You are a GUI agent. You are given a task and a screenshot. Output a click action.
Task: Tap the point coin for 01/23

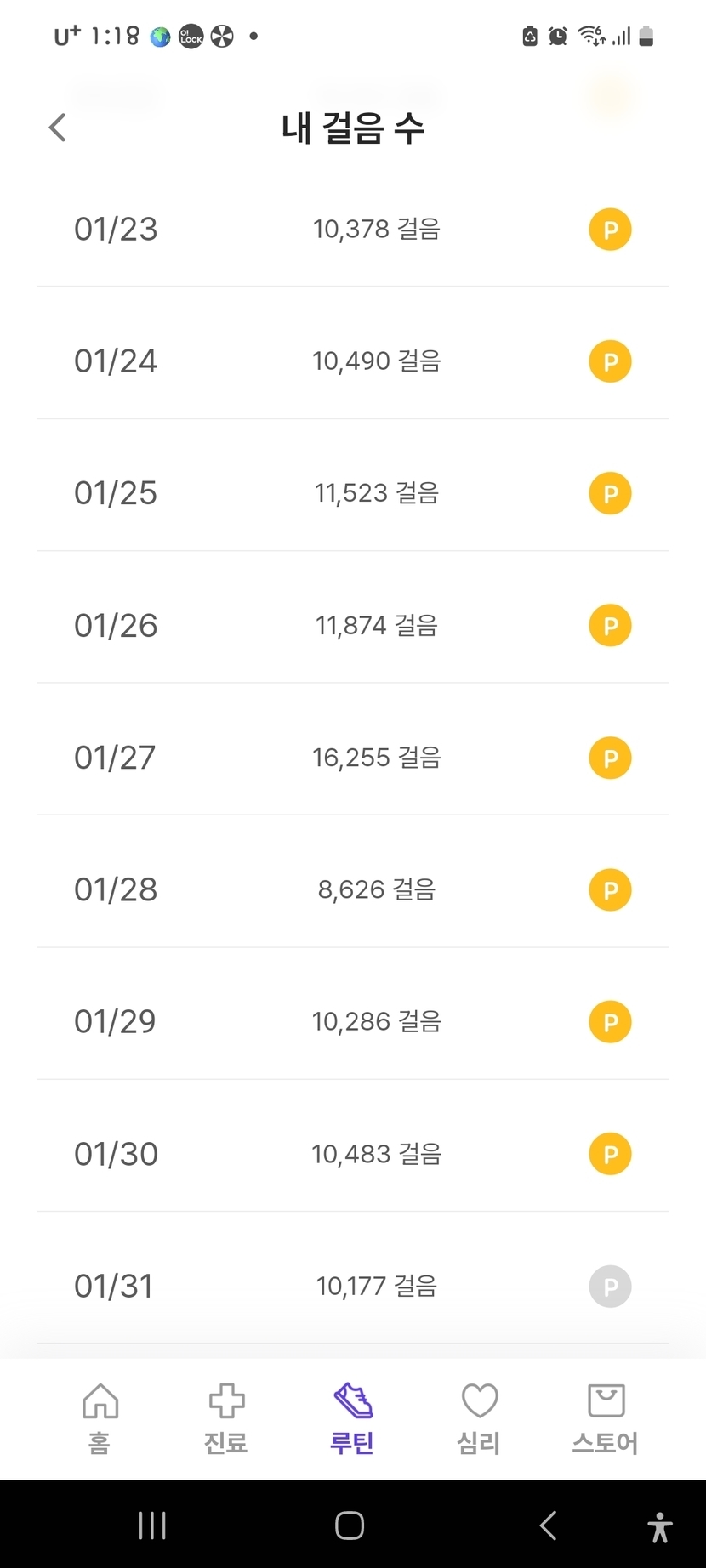tap(610, 230)
